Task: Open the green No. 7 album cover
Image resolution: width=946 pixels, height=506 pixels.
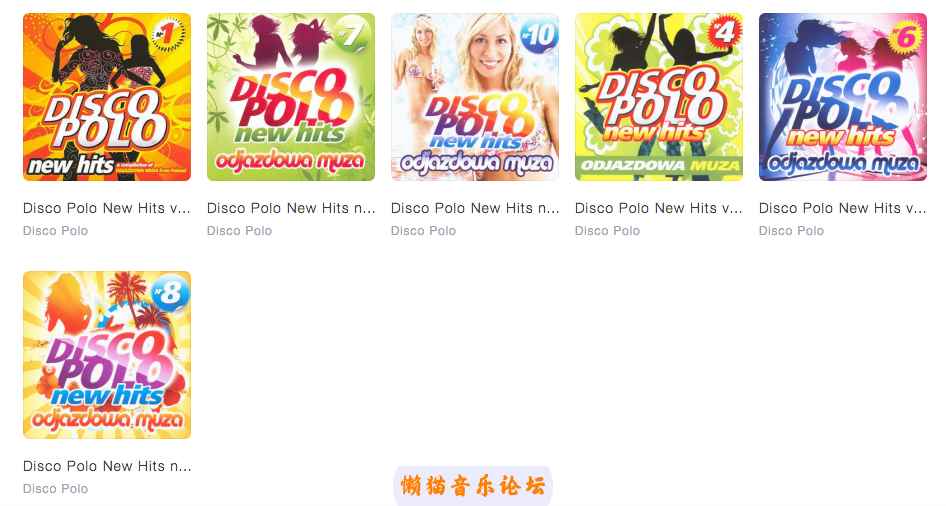Action: tap(291, 97)
